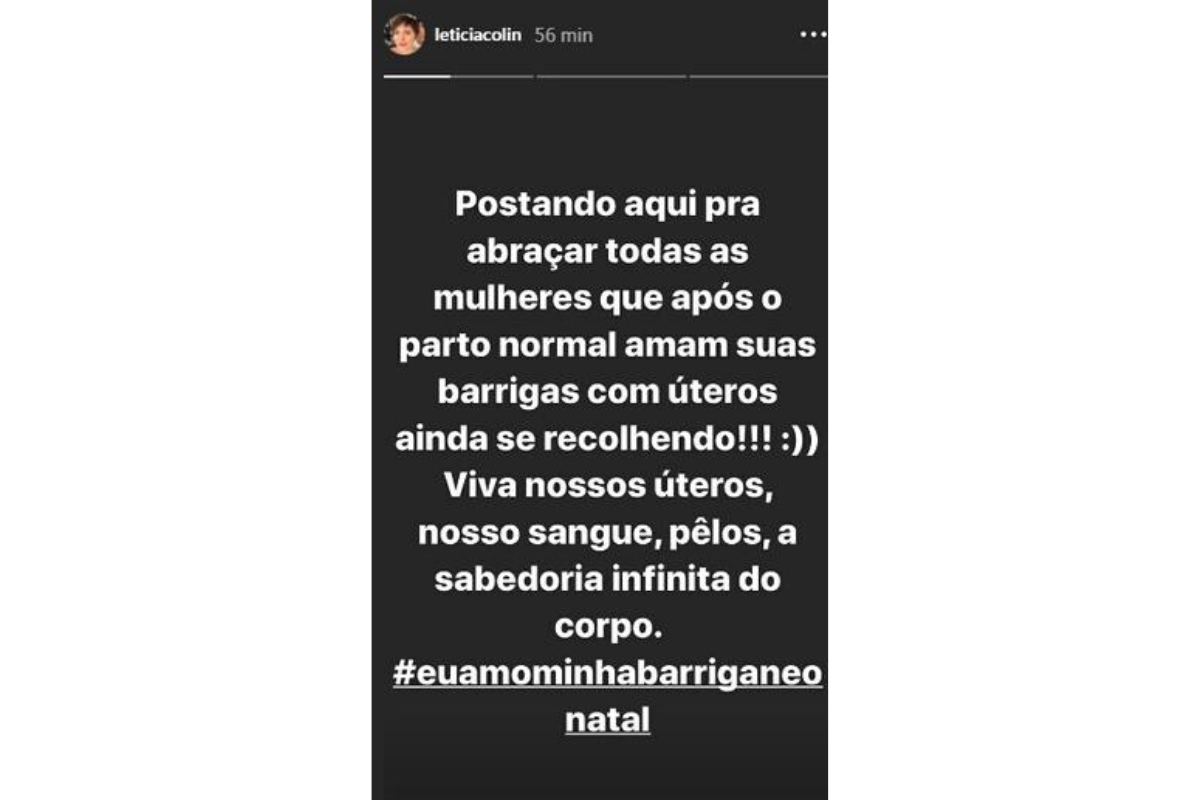The image size is (1200, 800).
Task: Tap the leticiacolin username
Action: [478, 34]
